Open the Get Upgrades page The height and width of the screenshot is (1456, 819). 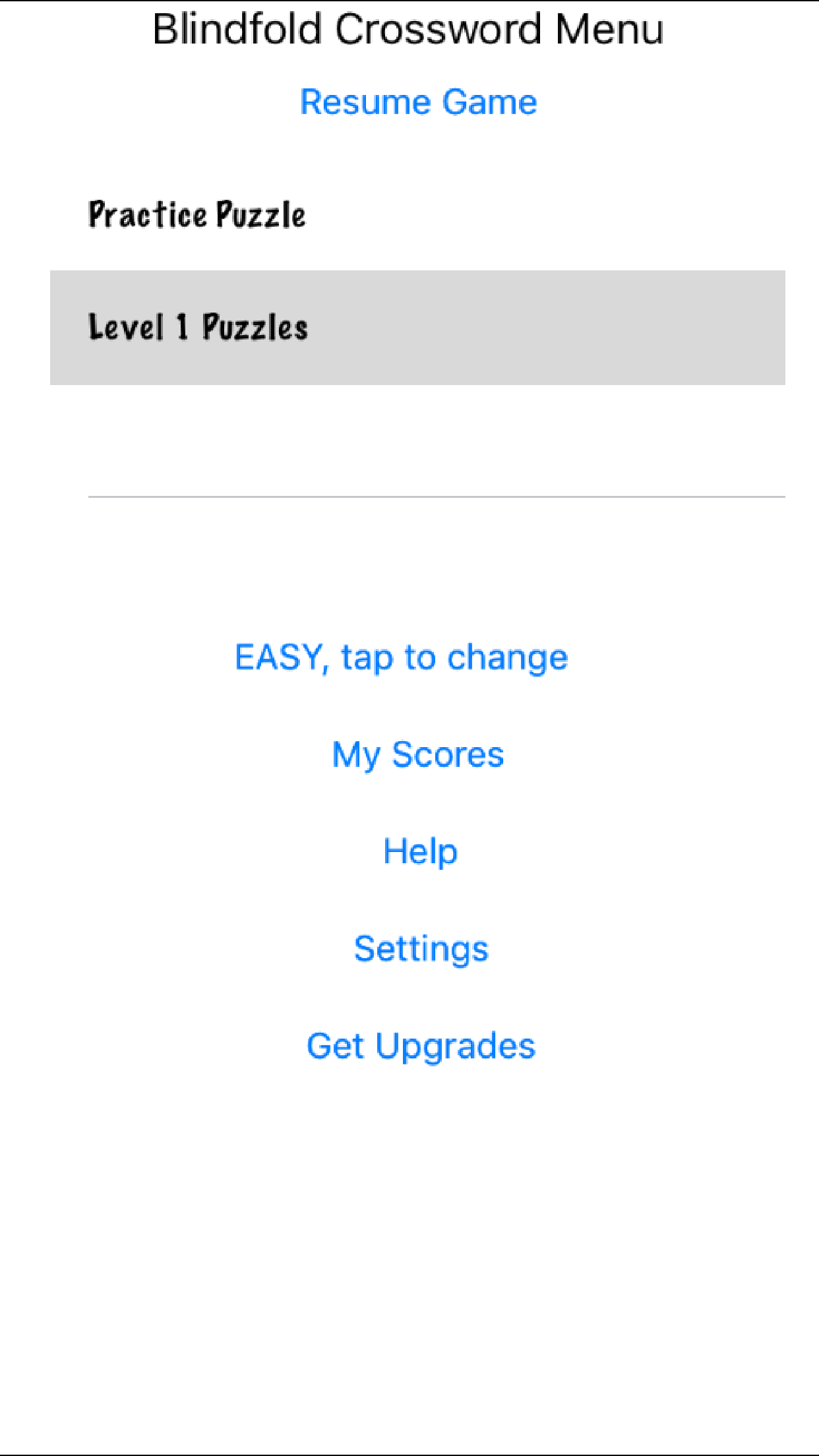pos(421,1046)
